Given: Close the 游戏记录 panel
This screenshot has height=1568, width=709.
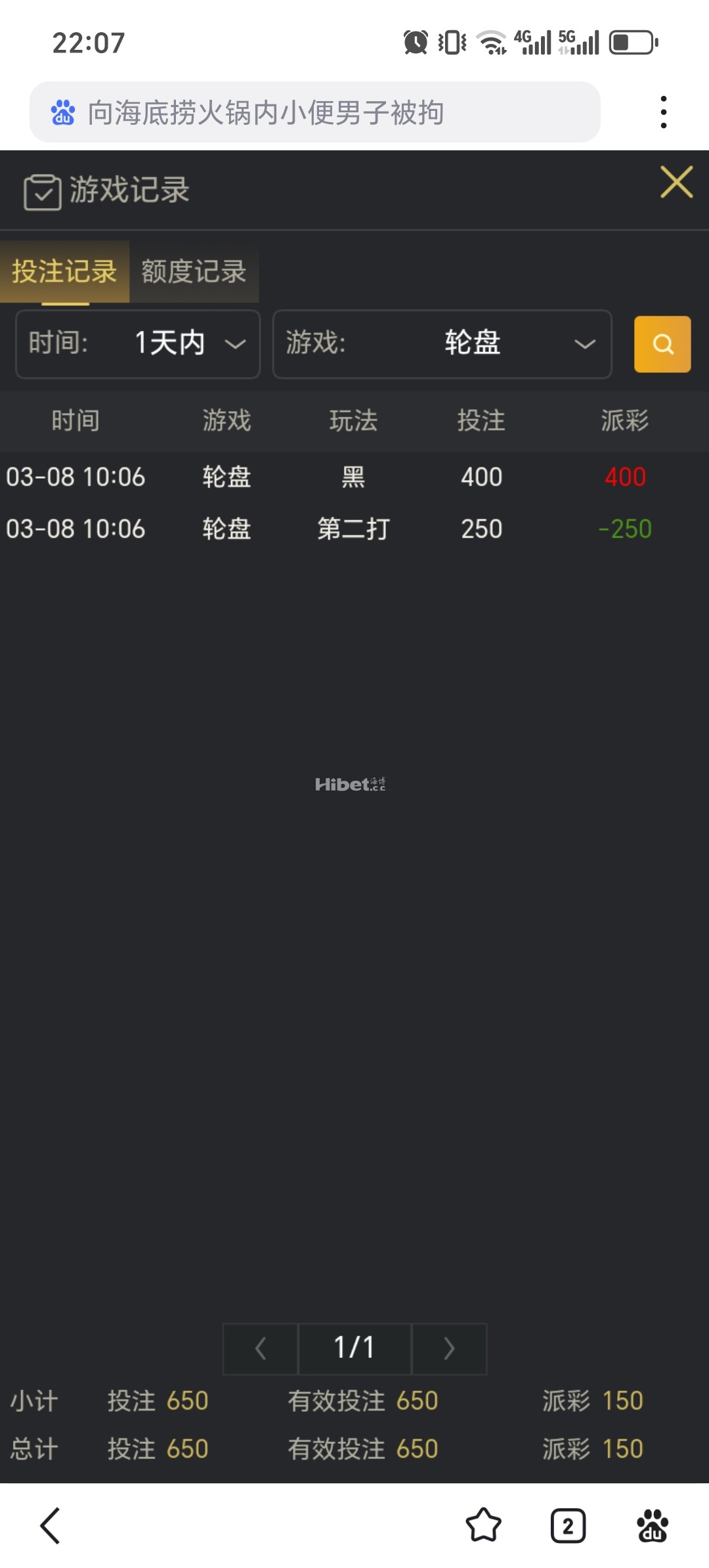Looking at the screenshot, I should pyautogui.click(x=676, y=182).
